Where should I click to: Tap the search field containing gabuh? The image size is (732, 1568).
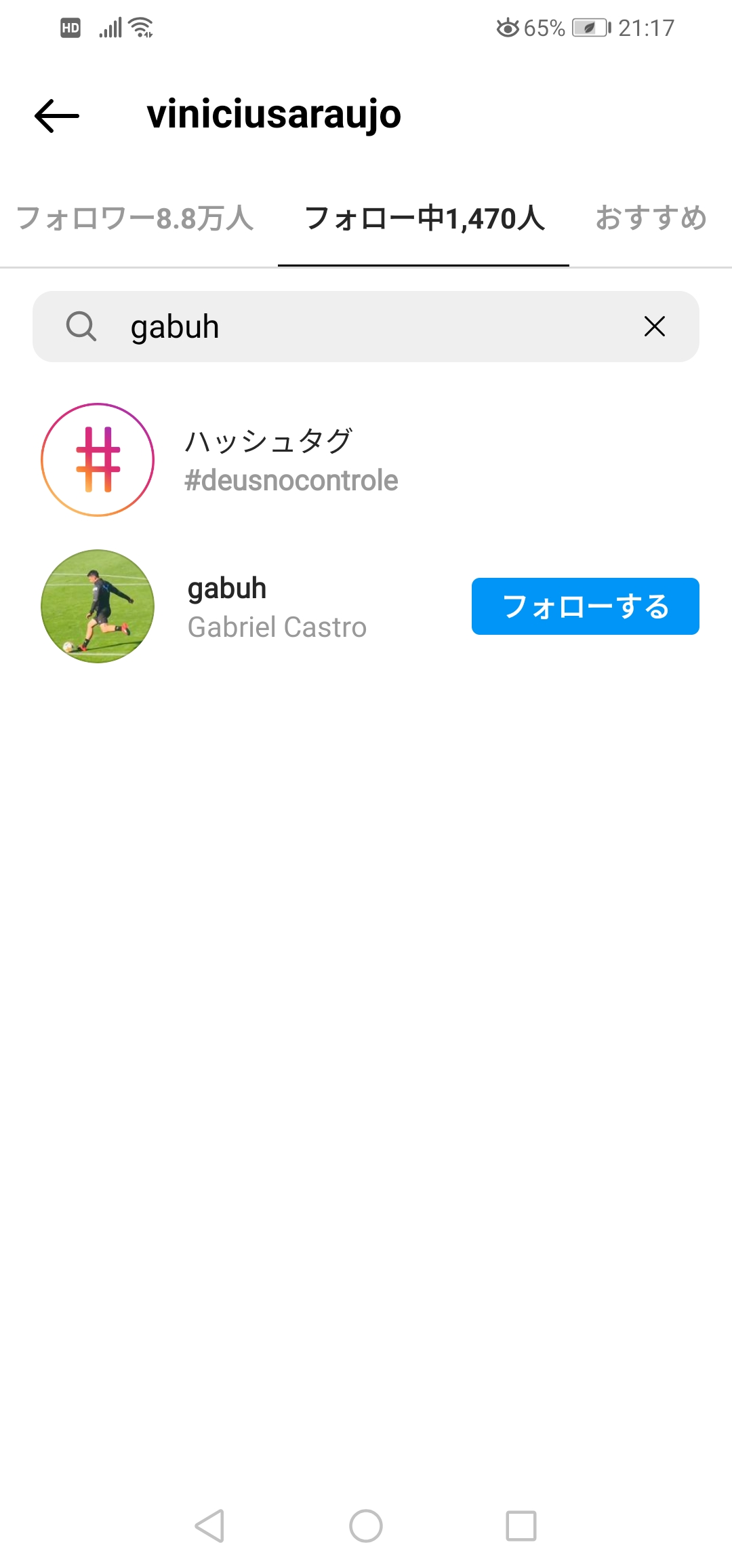[x=366, y=327]
